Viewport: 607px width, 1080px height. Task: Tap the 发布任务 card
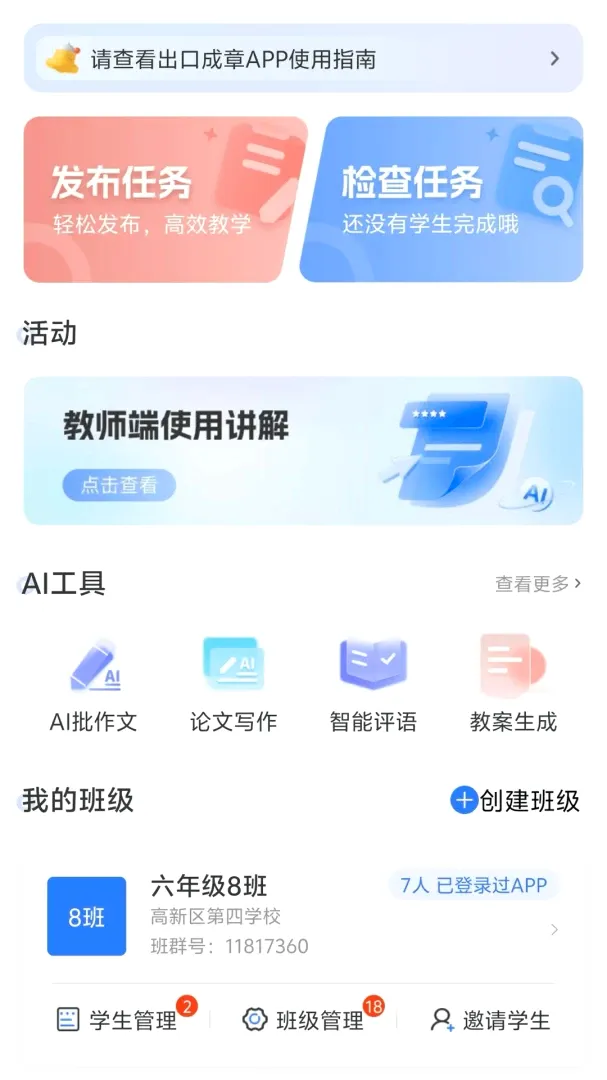click(164, 199)
